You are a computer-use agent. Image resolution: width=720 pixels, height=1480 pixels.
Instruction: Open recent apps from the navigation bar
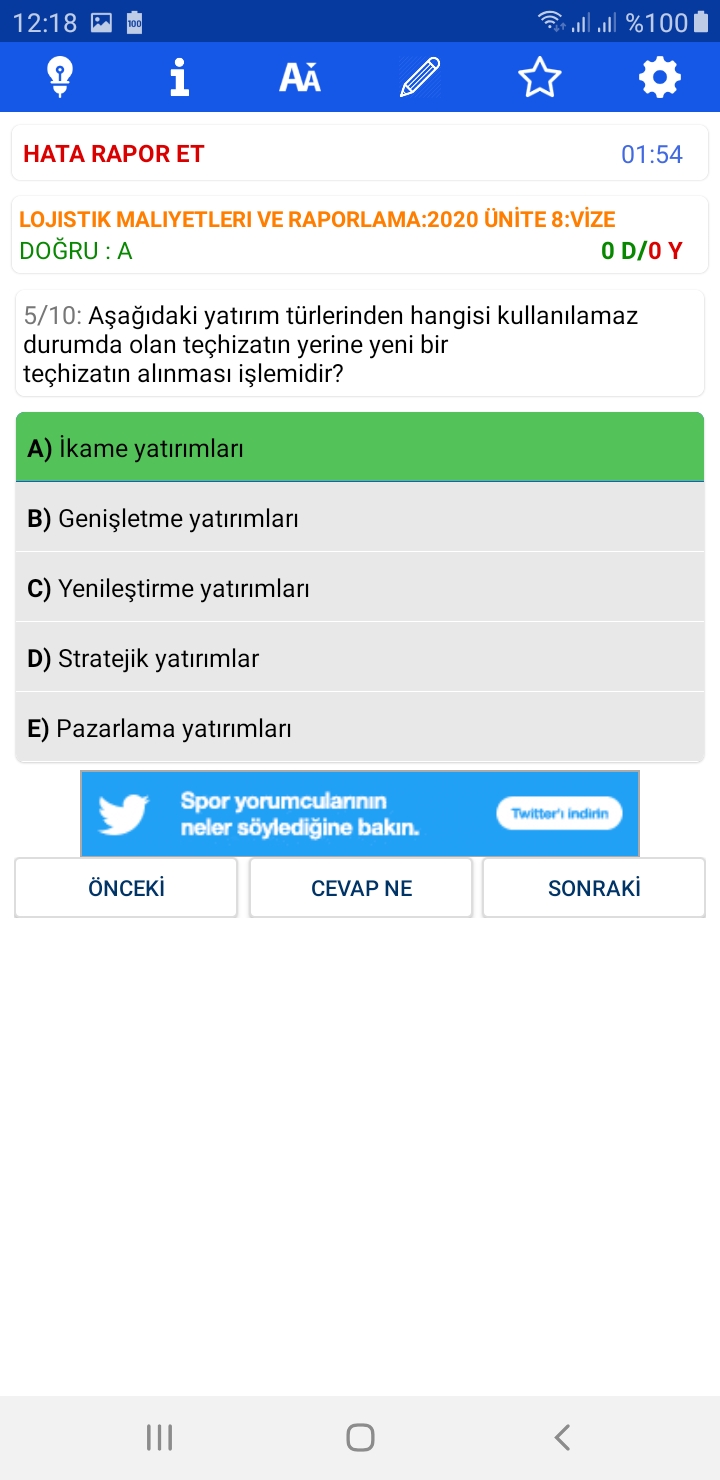click(159, 1437)
